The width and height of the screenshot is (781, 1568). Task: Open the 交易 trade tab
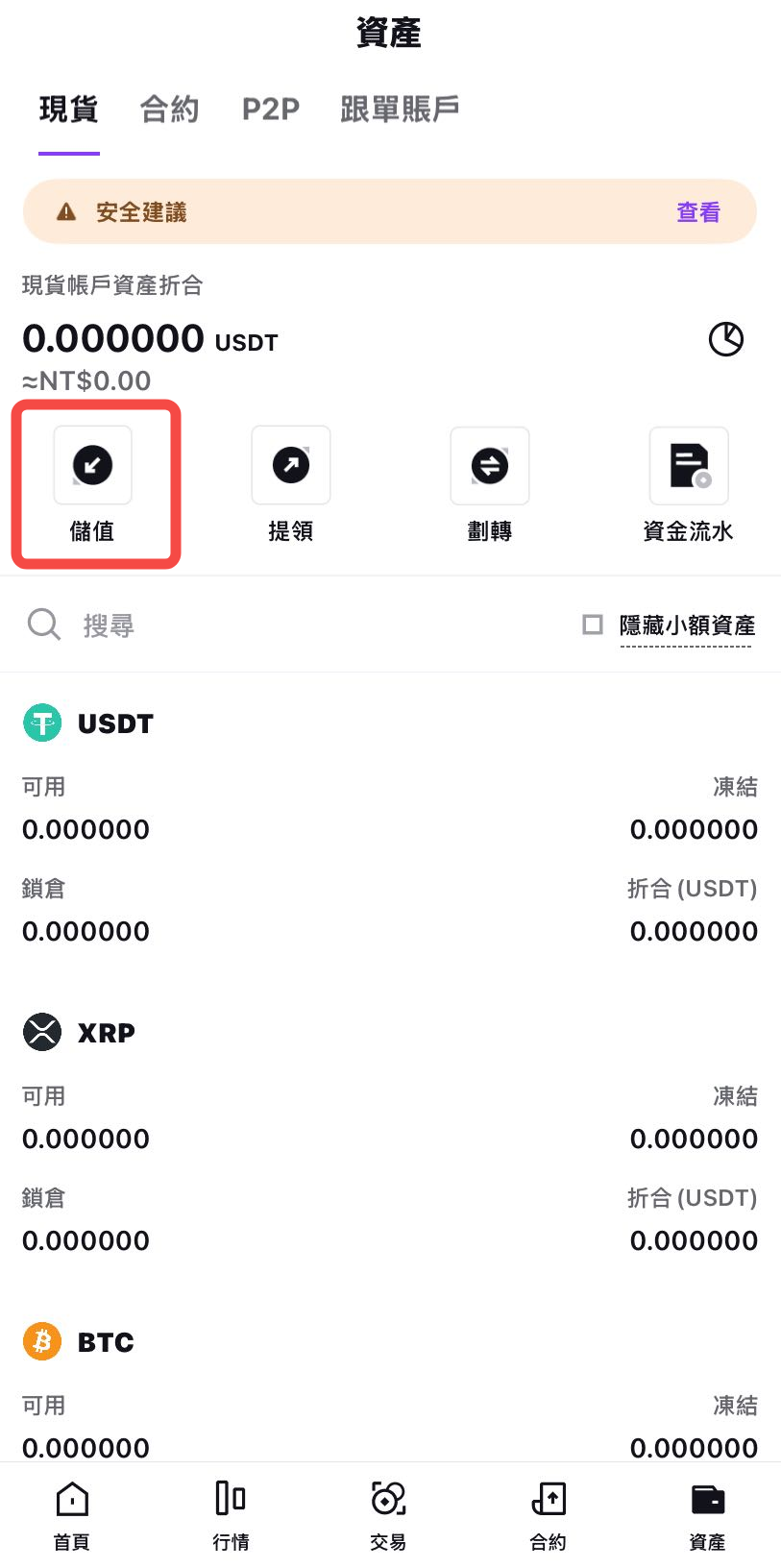388,1515
